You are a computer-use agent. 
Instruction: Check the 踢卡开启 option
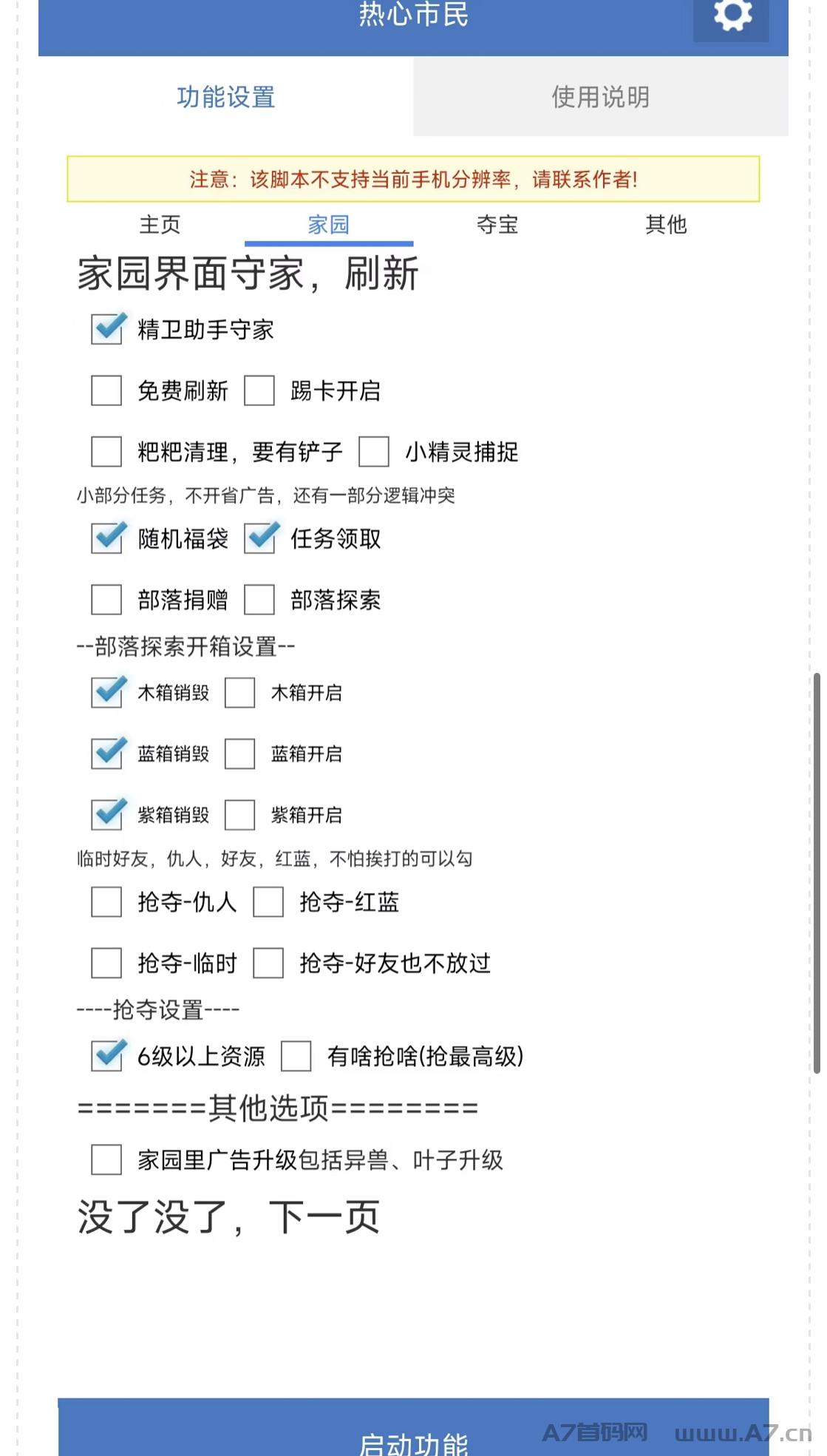(x=259, y=390)
